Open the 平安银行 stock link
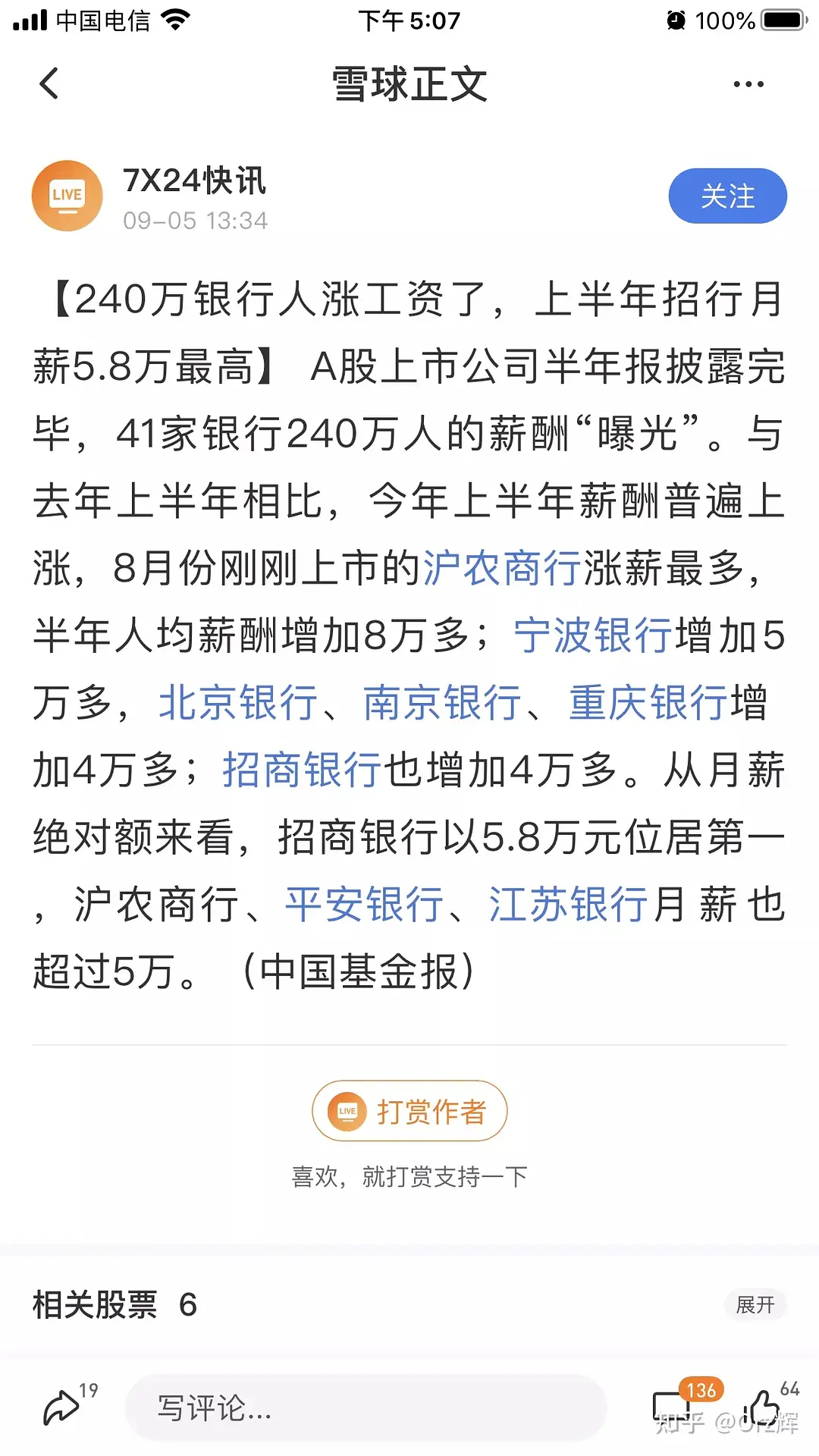 (364, 905)
